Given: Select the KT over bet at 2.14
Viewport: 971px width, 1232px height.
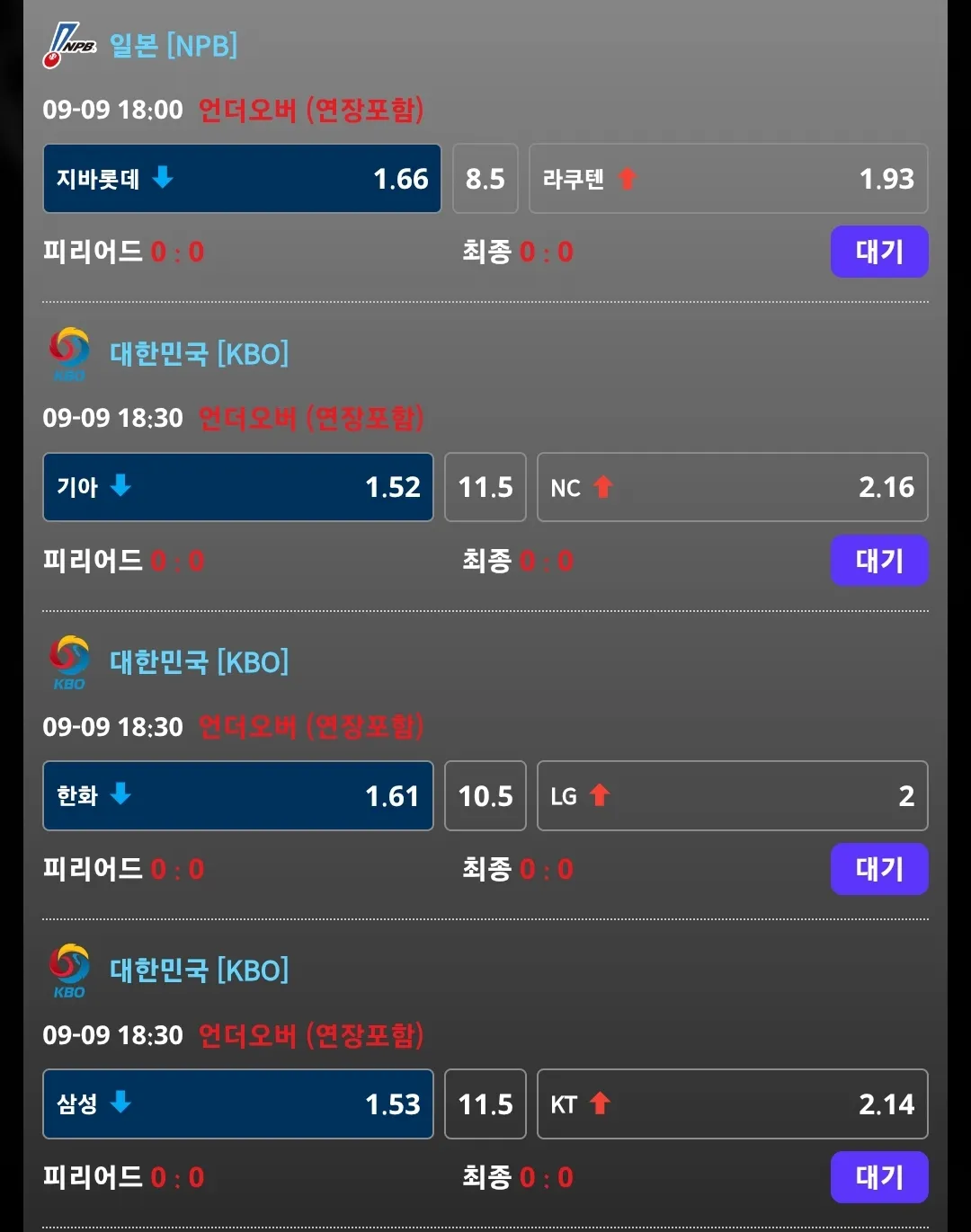Looking at the screenshot, I should point(733,1104).
